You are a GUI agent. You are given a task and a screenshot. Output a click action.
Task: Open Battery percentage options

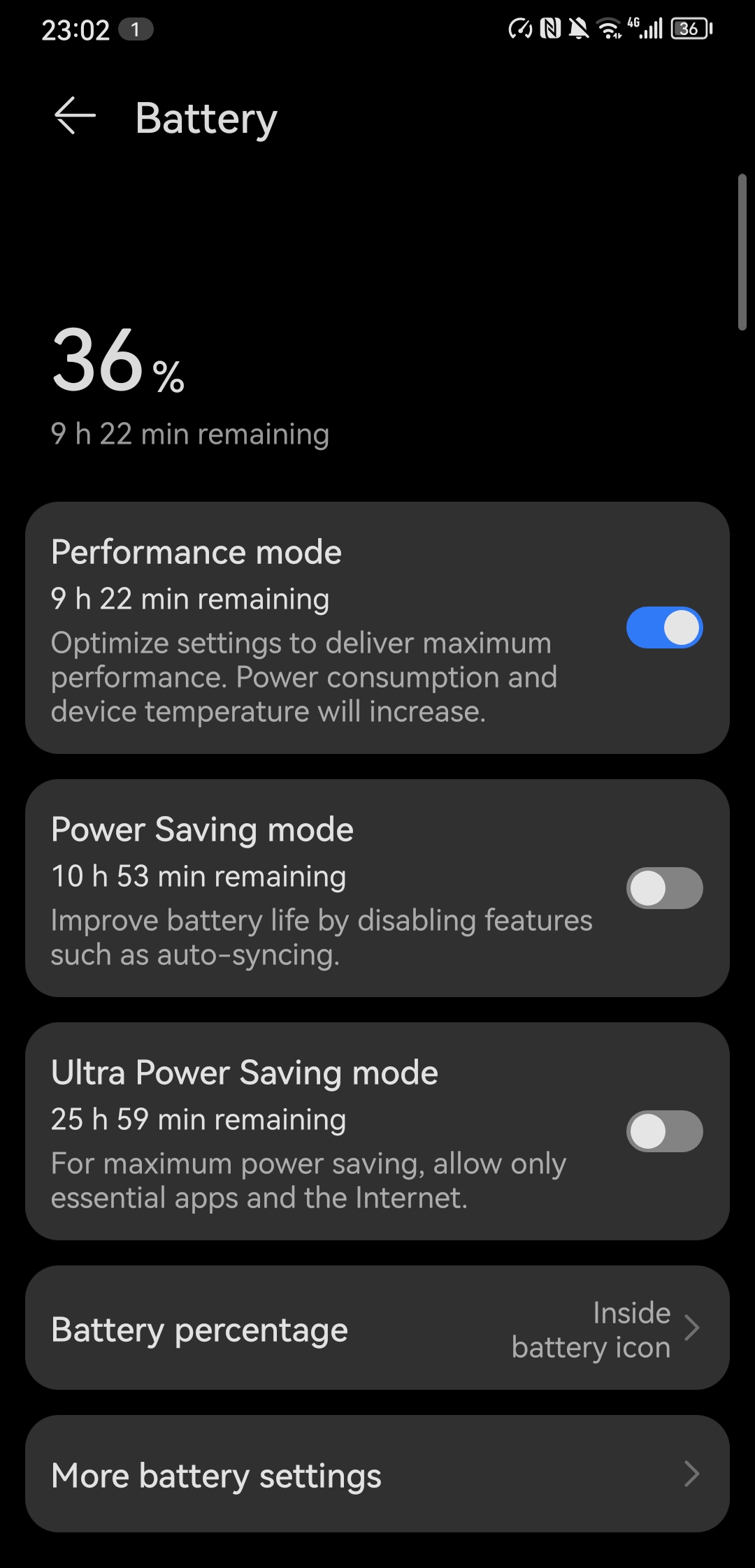377,1328
